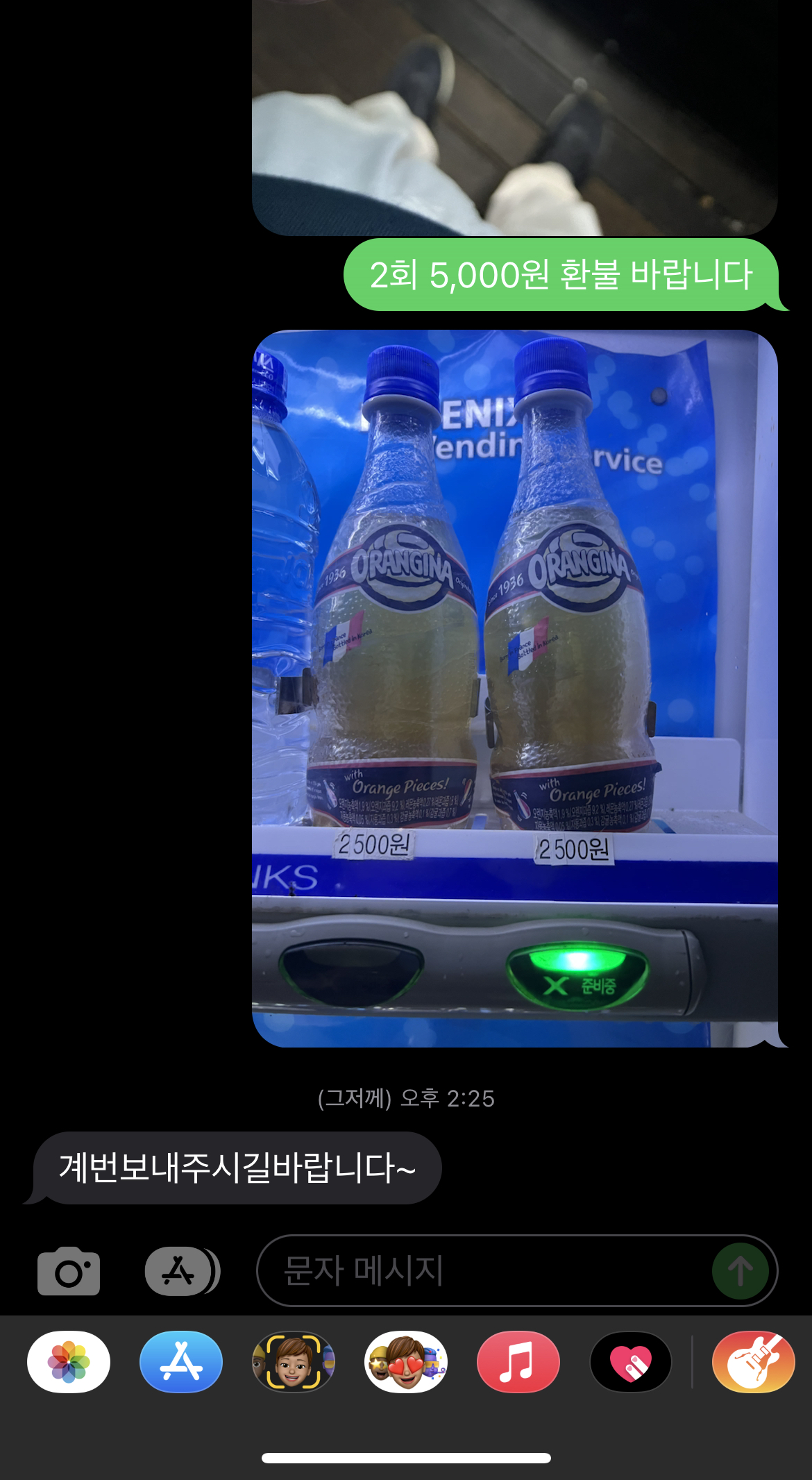This screenshot has height=1480, width=812.
Task: Open GarageBand in the app drawer
Action: click(754, 1362)
